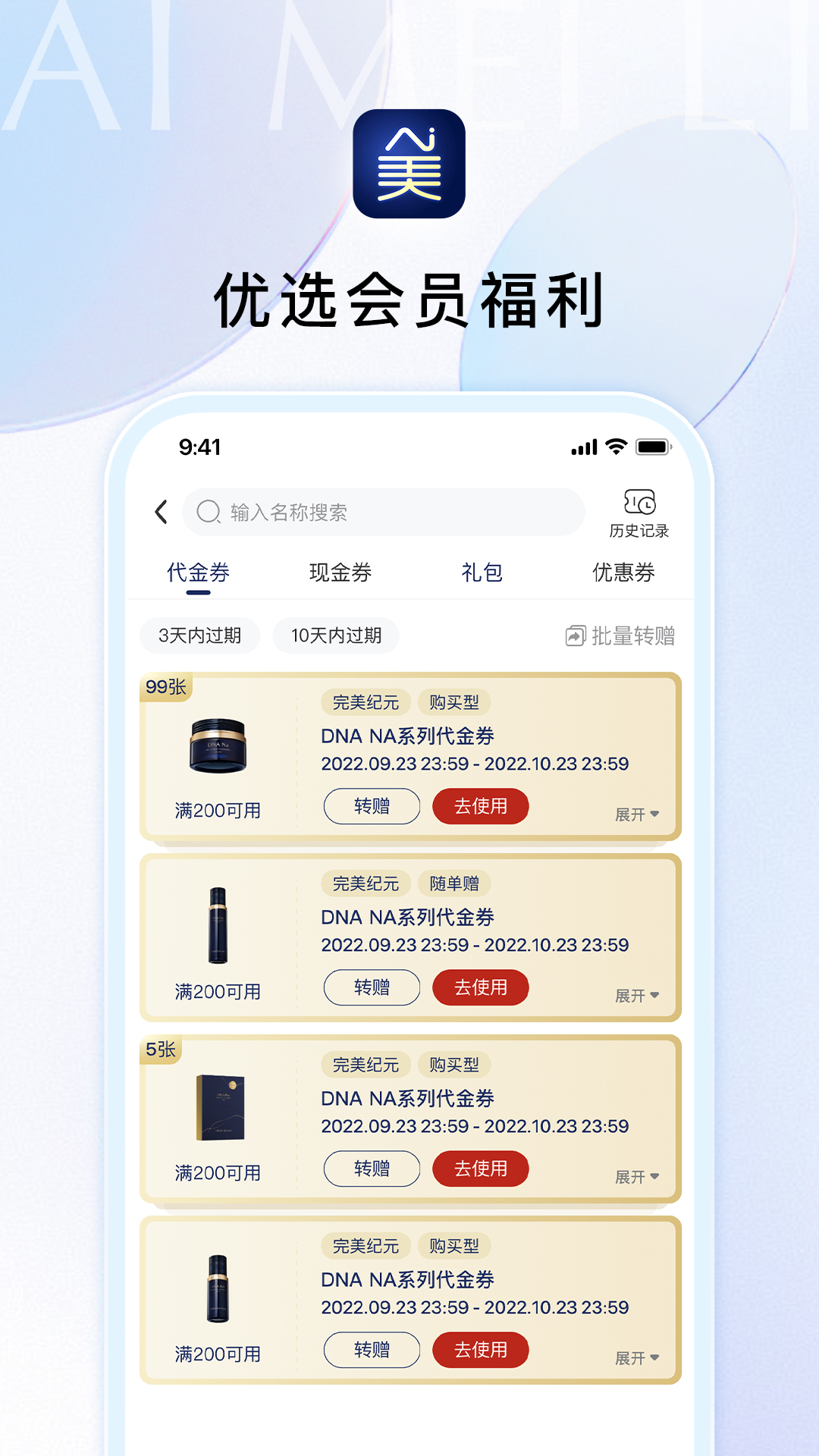Tap the back arrow to go back
The height and width of the screenshot is (1456, 819).
(161, 512)
